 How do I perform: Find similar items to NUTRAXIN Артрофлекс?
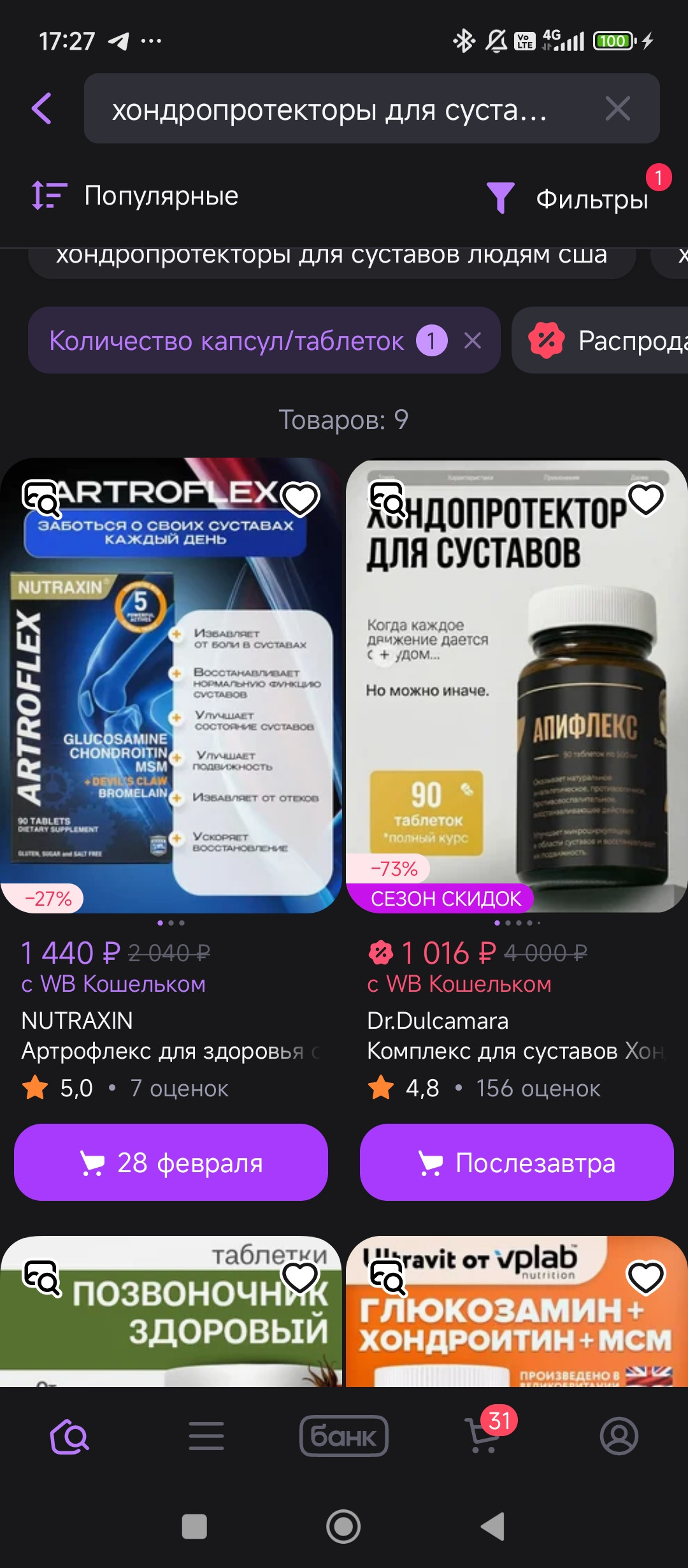pos(41,498)
